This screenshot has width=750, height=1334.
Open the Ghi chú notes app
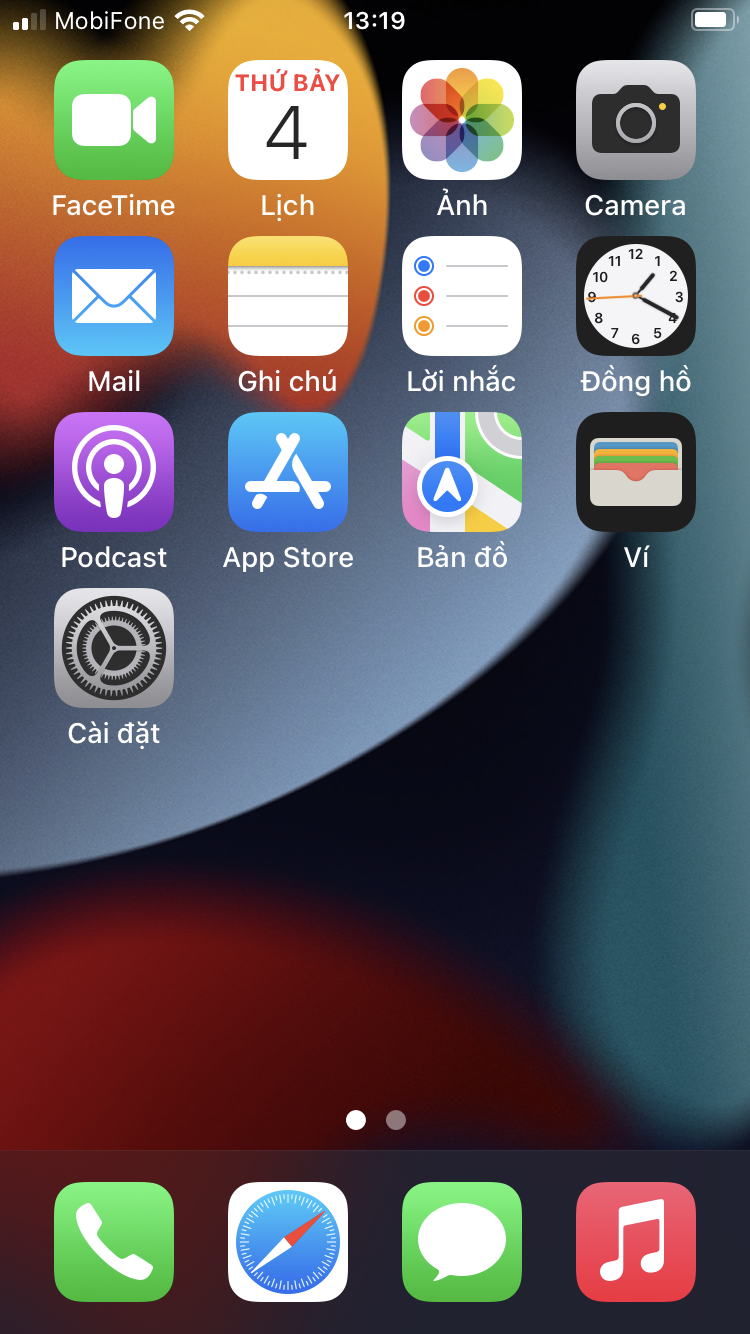pos(288,296)
